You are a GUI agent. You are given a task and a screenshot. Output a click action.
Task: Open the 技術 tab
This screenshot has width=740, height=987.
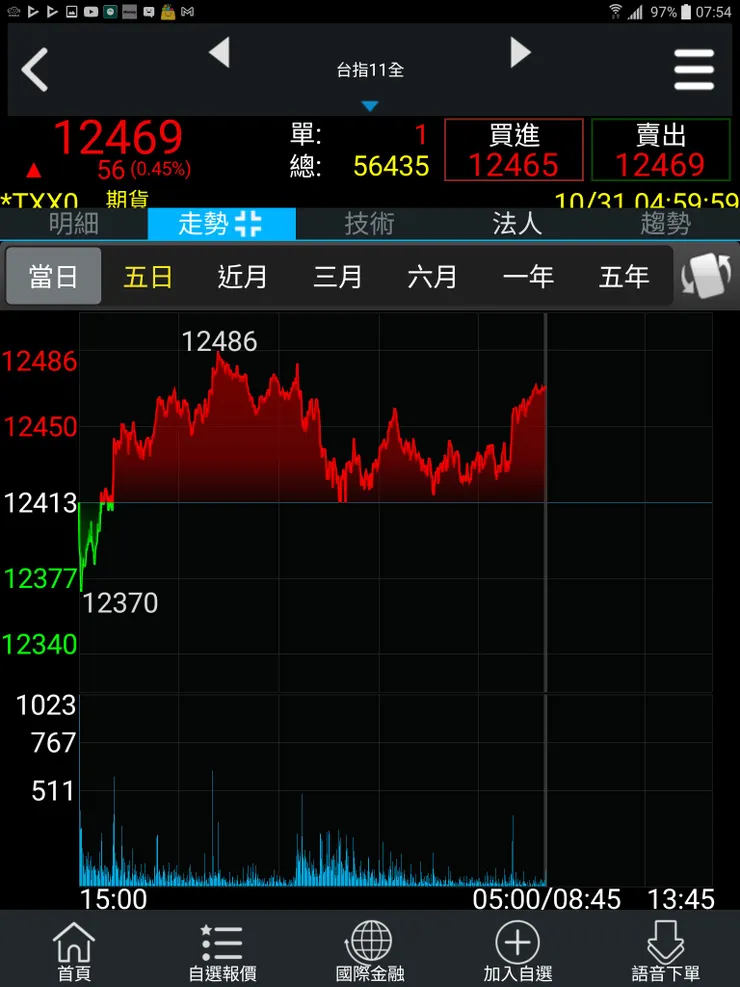(x=369, y=224)
